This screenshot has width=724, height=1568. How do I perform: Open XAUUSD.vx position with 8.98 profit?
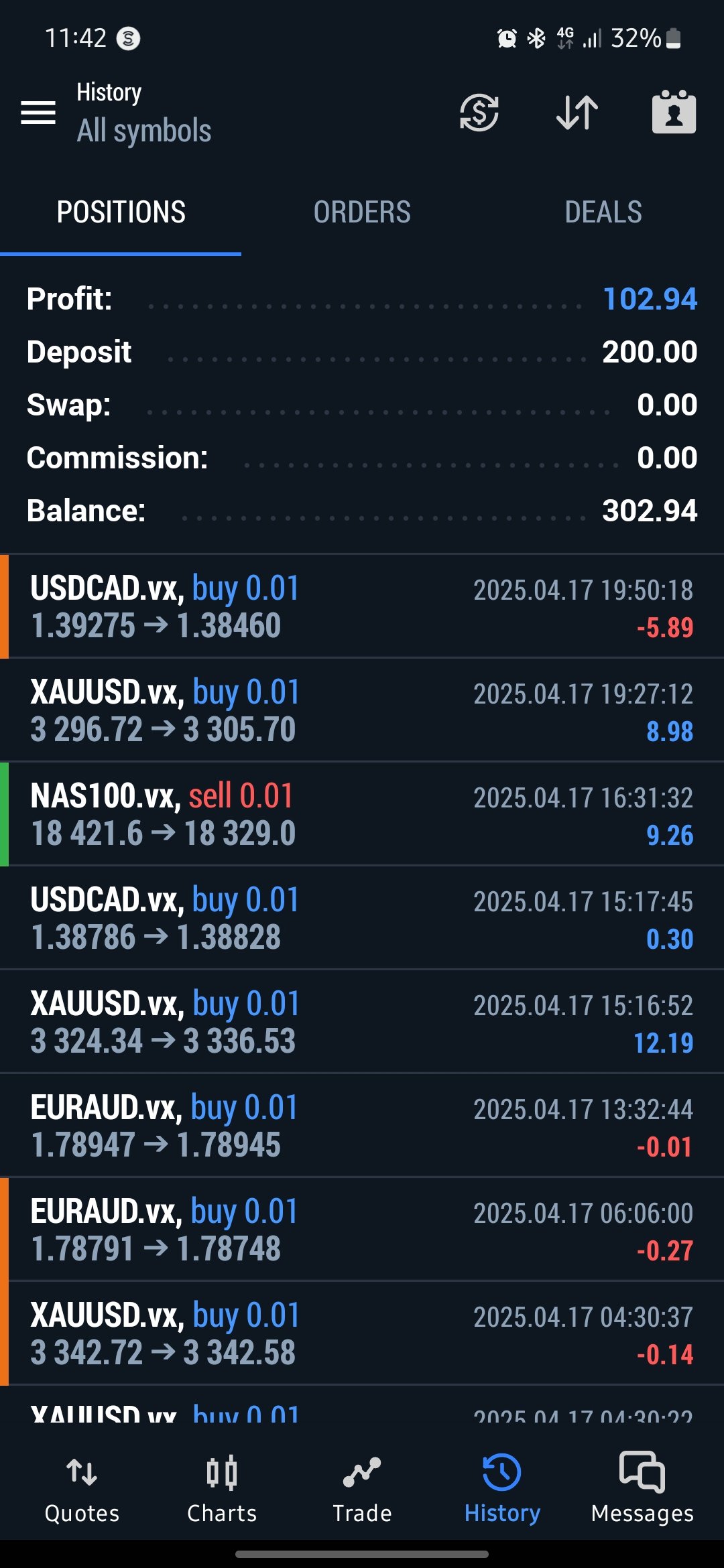(362, 710)
